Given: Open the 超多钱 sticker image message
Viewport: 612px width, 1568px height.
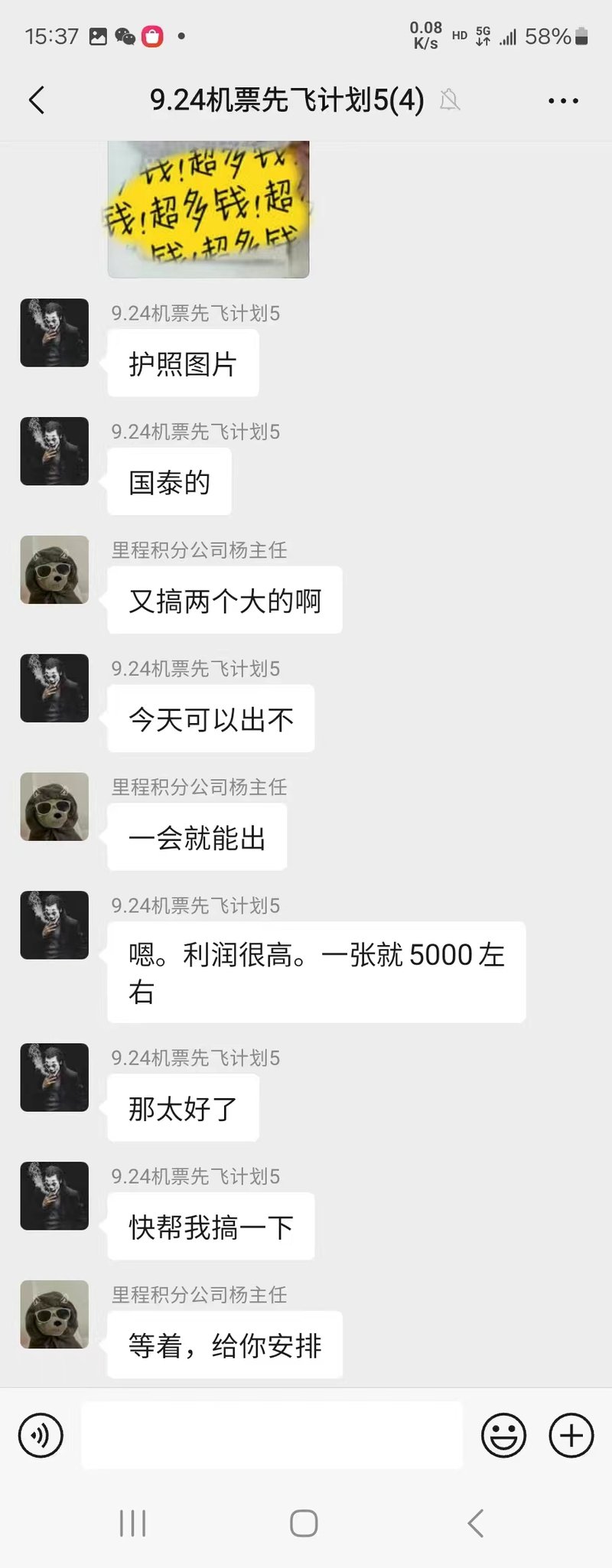Looking at the screenshot, I should tap(208, 209).
